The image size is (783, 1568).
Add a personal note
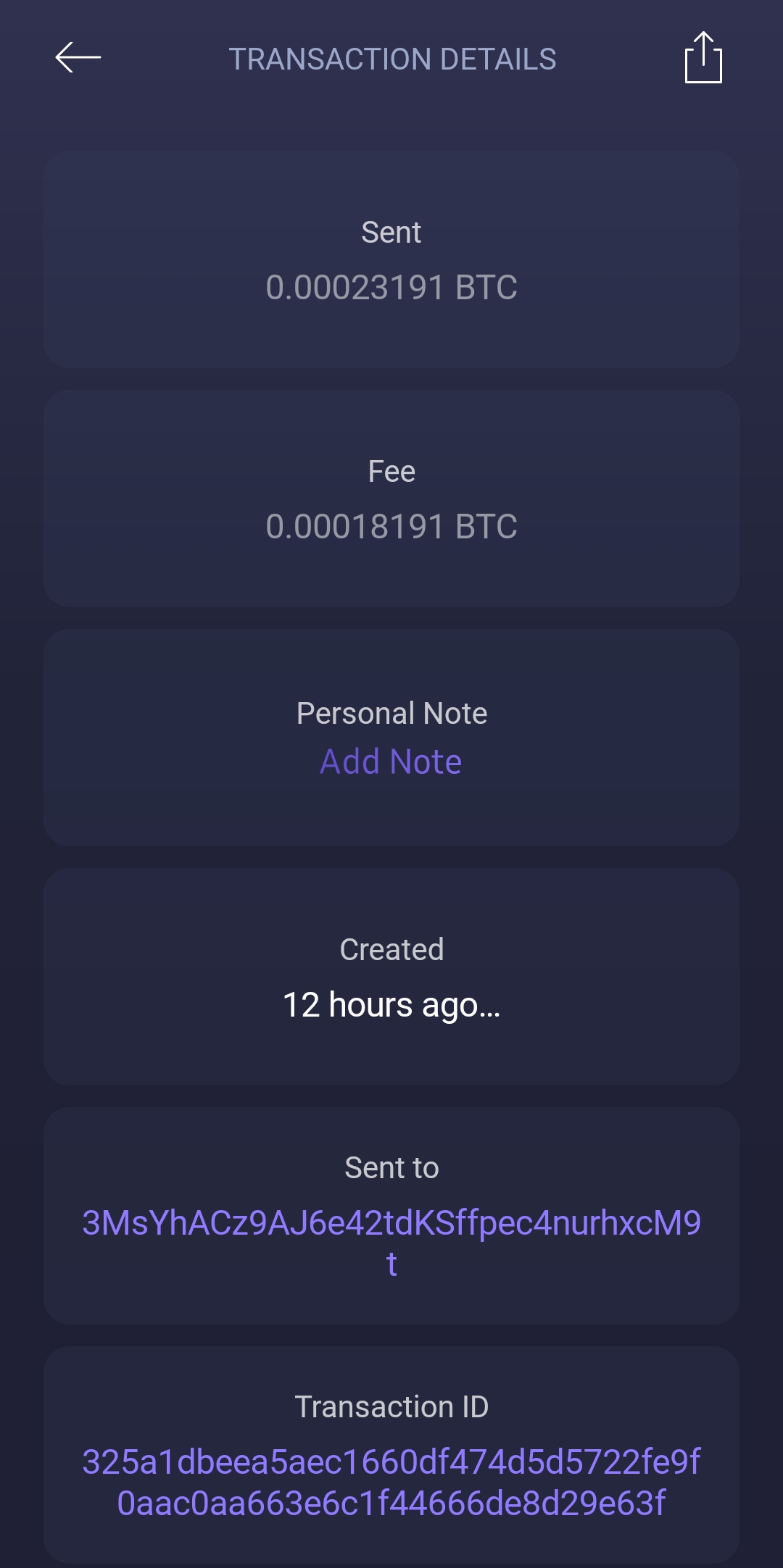[391, 762]
